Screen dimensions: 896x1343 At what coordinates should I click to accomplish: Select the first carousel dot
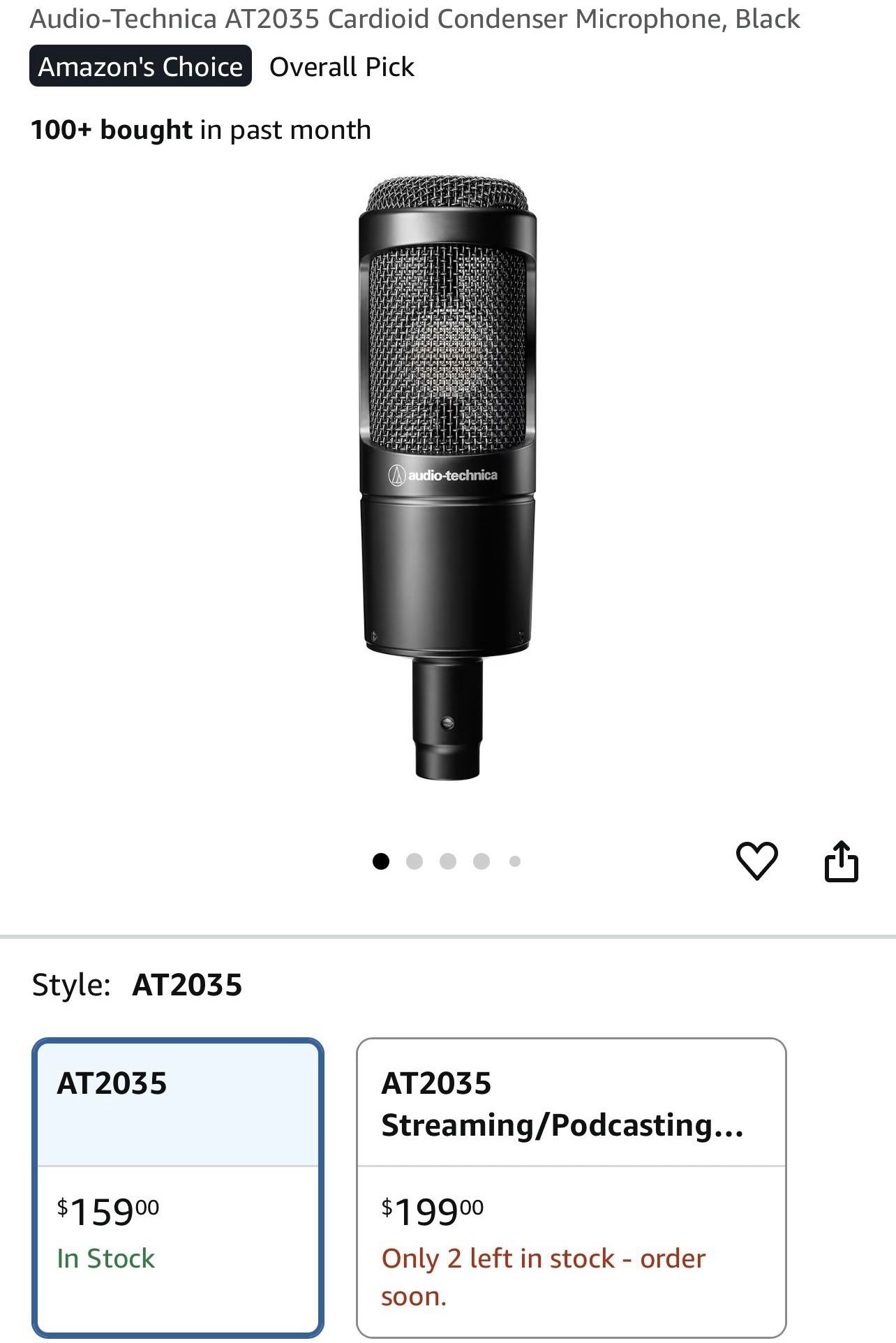(x=381, y=861)
